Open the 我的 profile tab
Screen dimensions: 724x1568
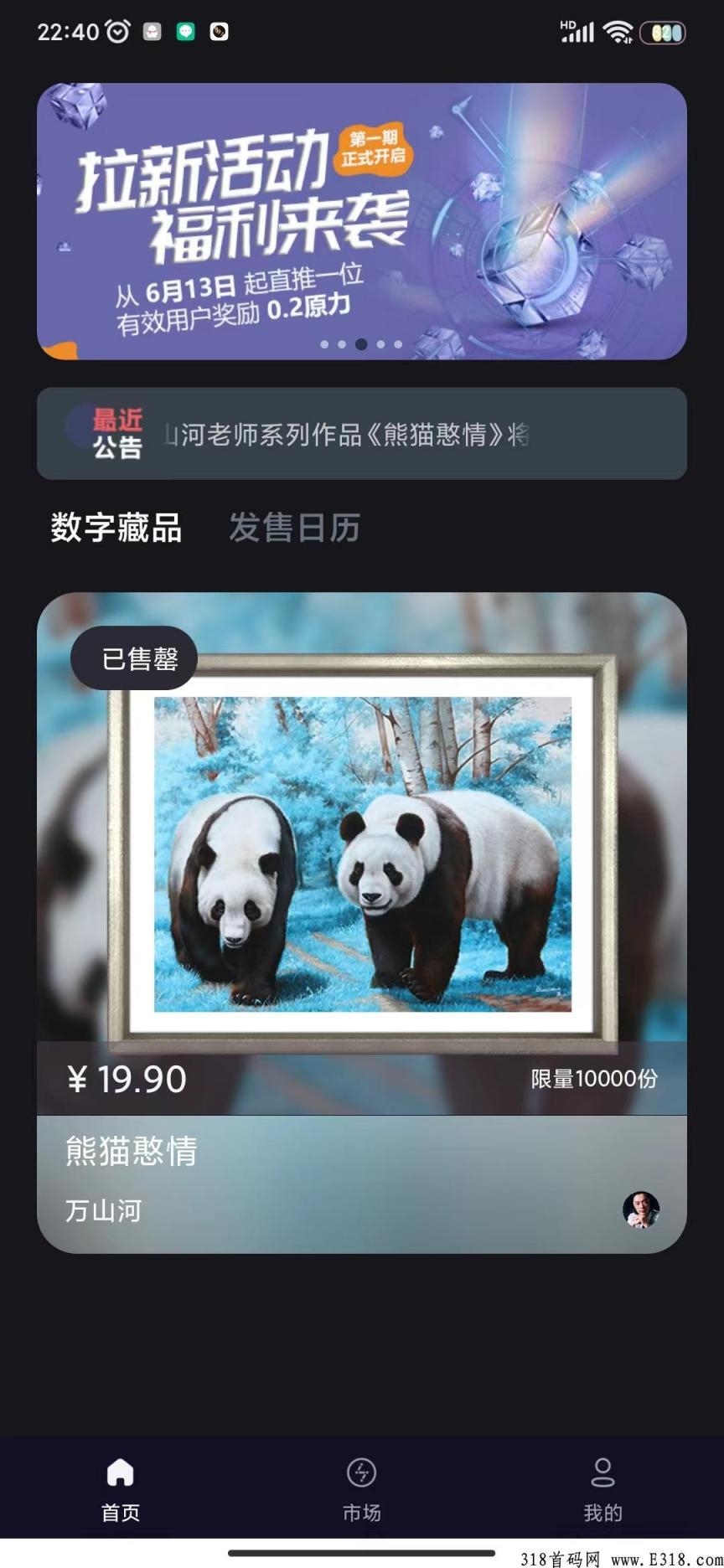(x=602, y=1489)
